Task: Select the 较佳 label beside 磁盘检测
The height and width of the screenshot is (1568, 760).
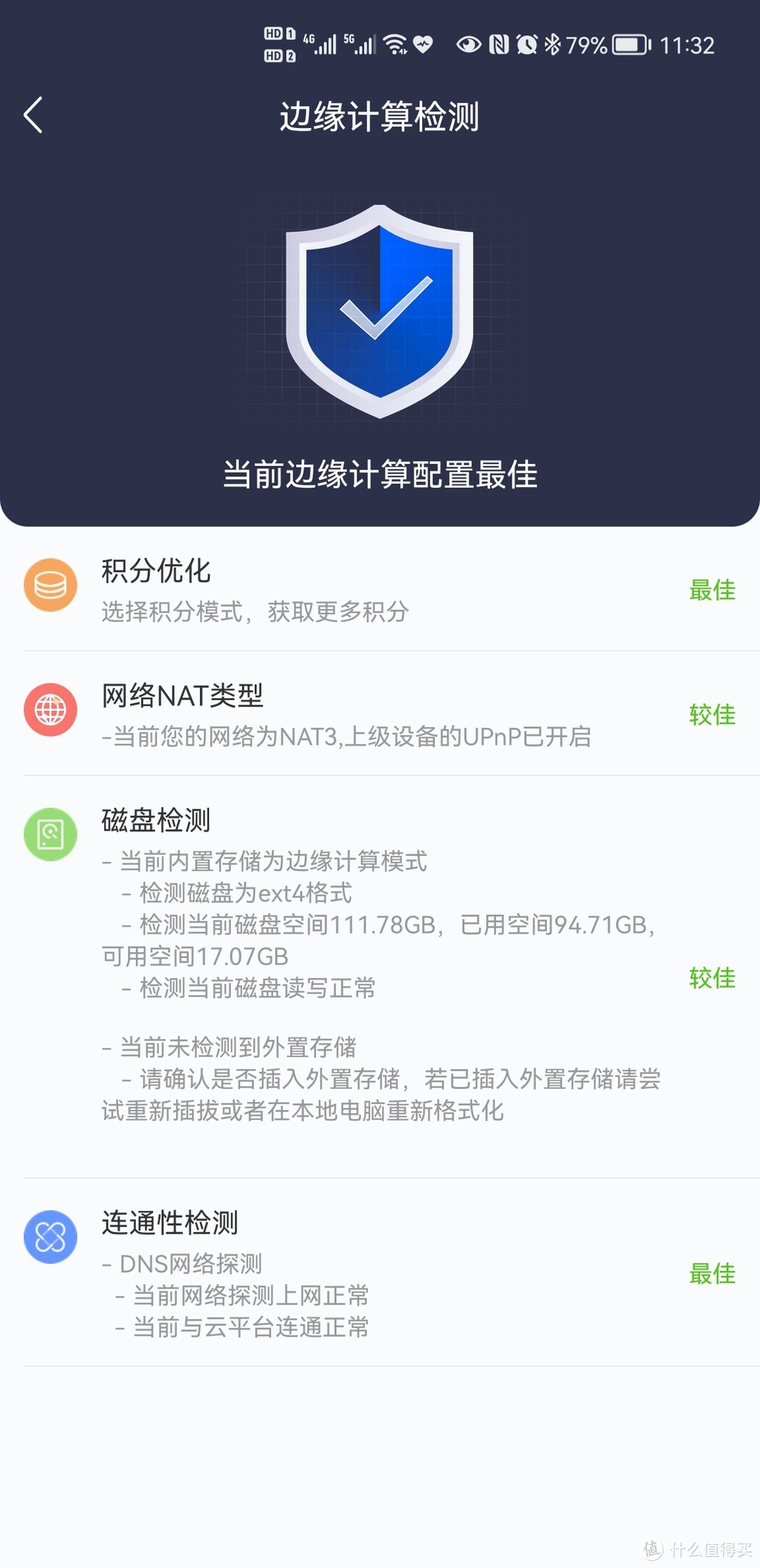Action: (x=713, y=979)
